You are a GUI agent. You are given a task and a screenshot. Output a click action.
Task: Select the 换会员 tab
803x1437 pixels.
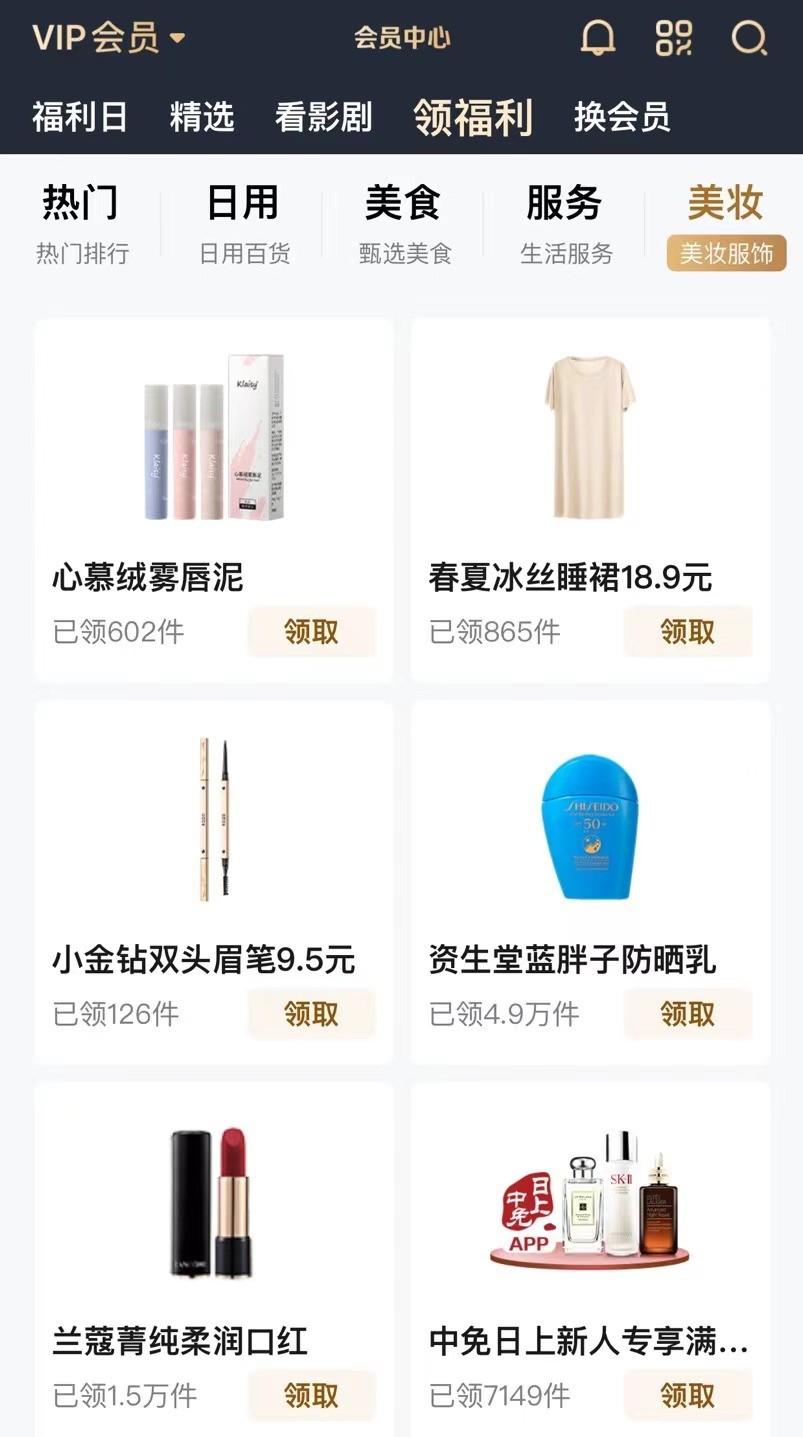pyautogui.click(x=622, y=117)
